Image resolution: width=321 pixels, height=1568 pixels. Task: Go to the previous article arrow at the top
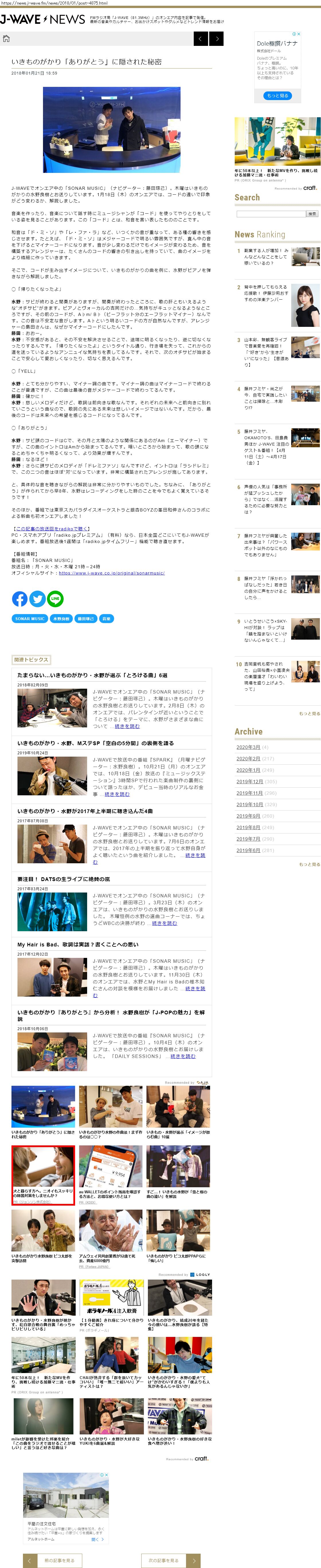pos(201,39)
